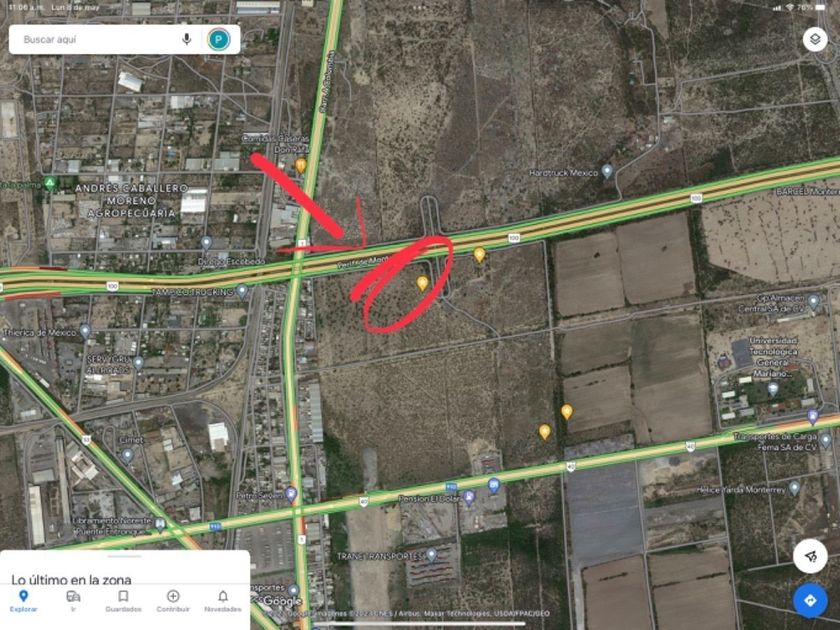Open the blue directions button
Screen dimensions: 840x630
coord(809,600)
